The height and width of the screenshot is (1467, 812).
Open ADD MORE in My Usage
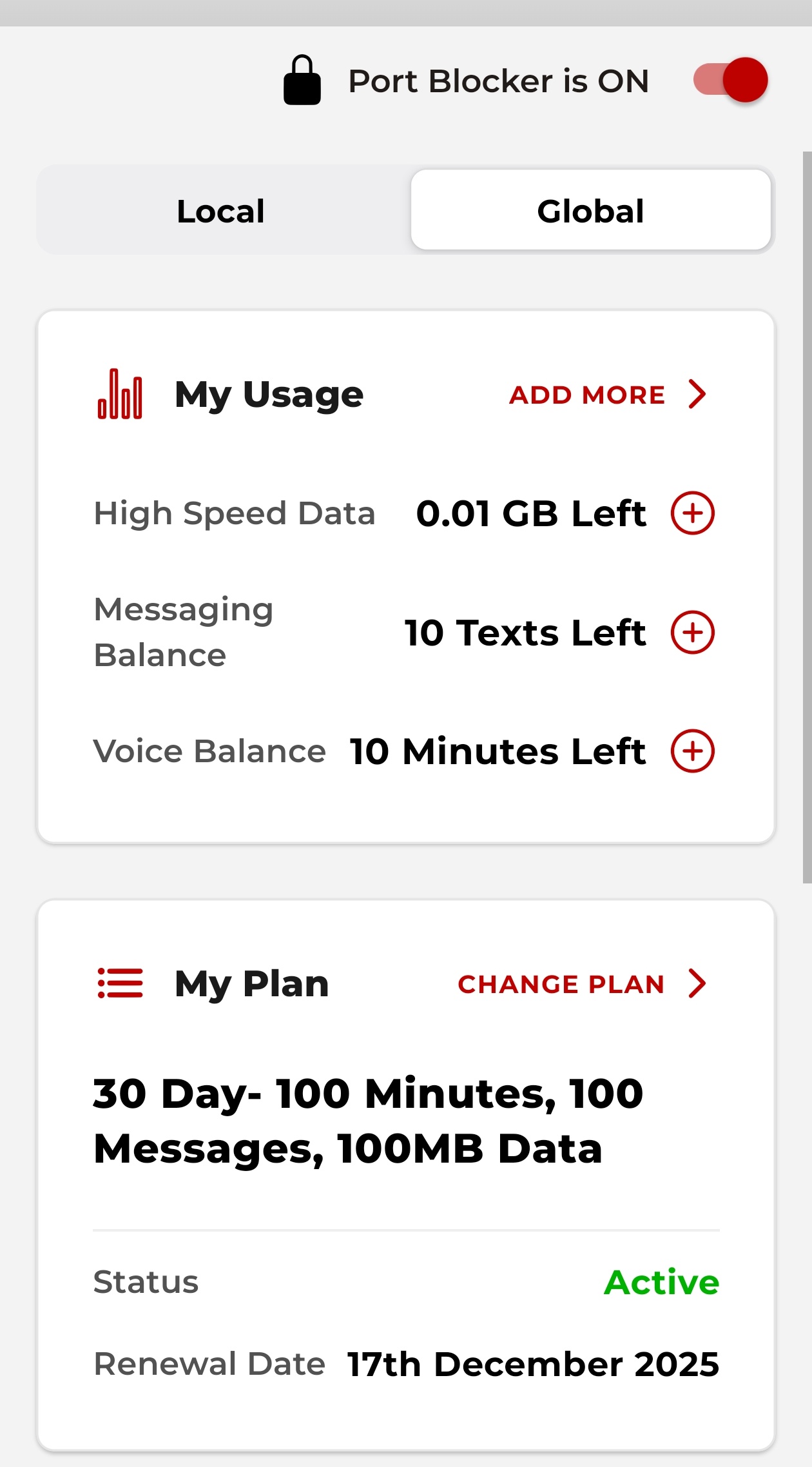(607, 395)
